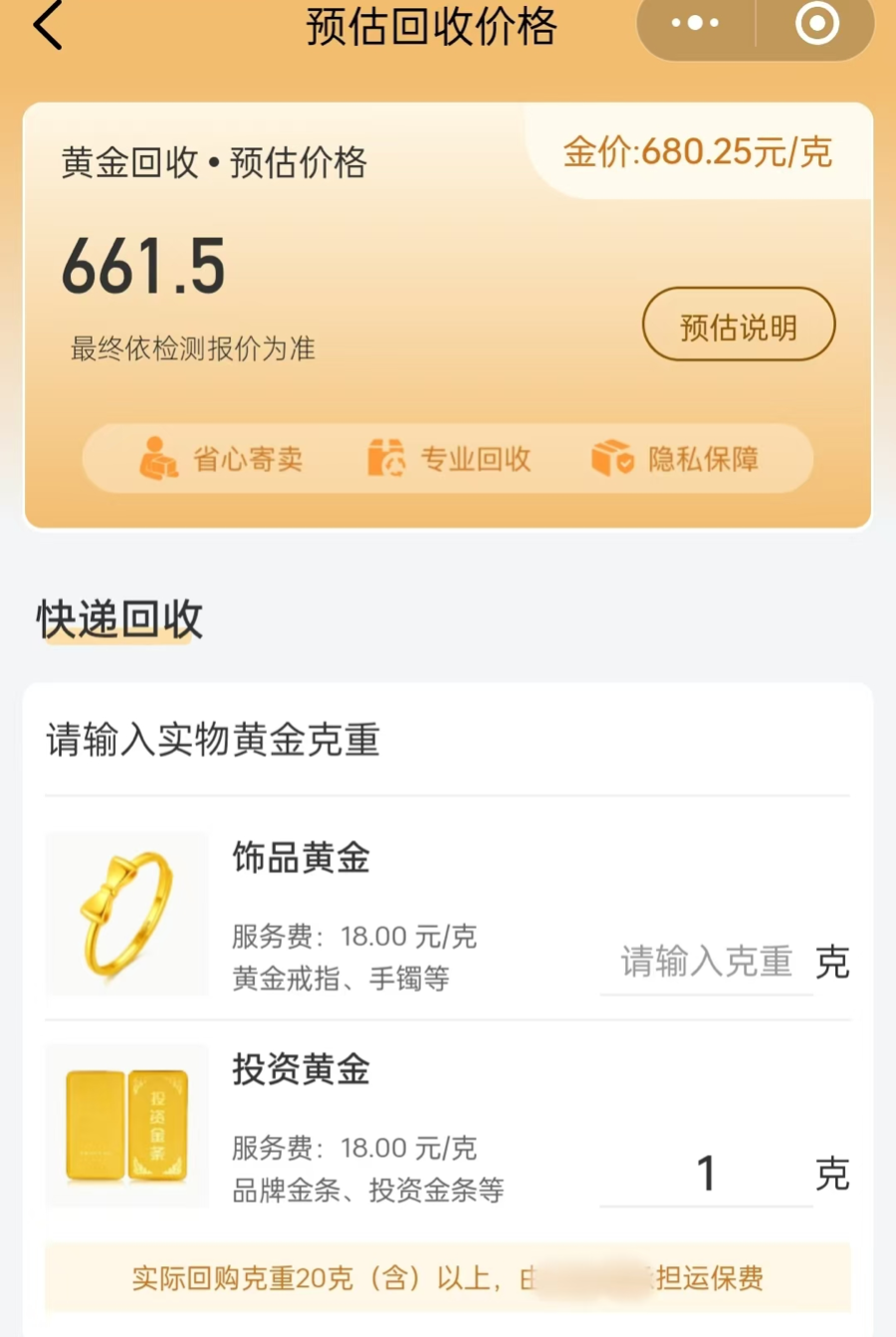Open the 预估说明 explanation

[738, 326]
